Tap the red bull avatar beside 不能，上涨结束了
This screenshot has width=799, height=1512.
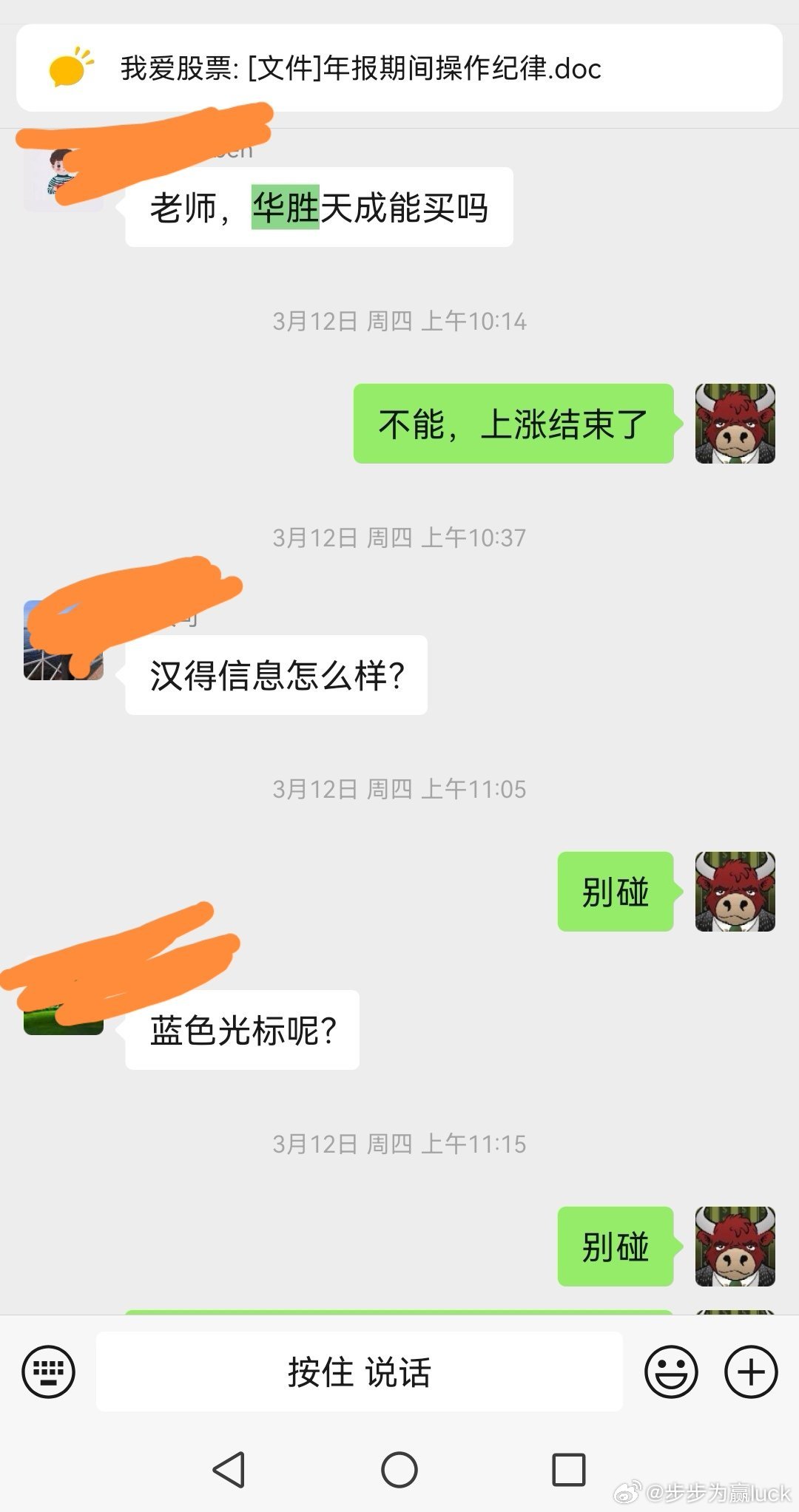click(732, 424)
